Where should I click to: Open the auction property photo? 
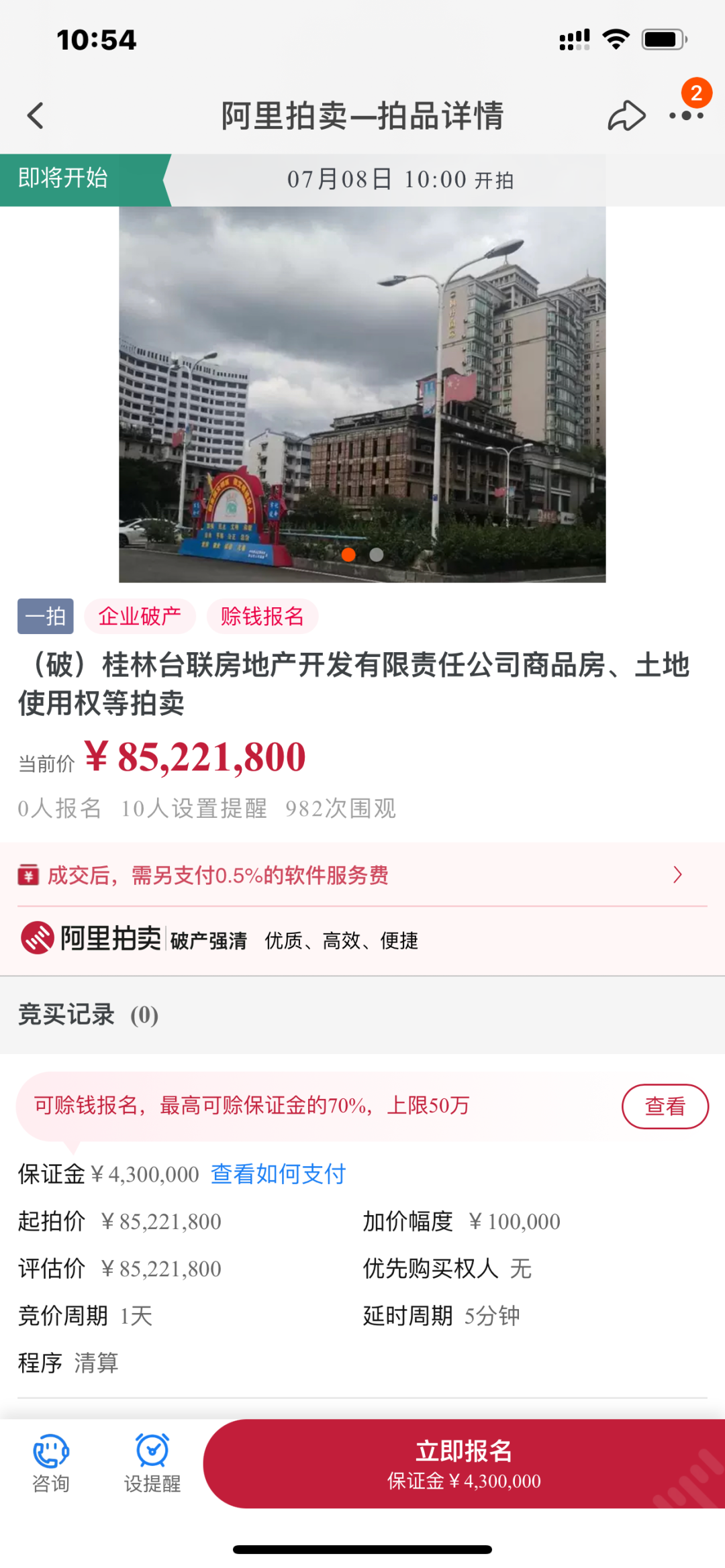pos(362,394)
